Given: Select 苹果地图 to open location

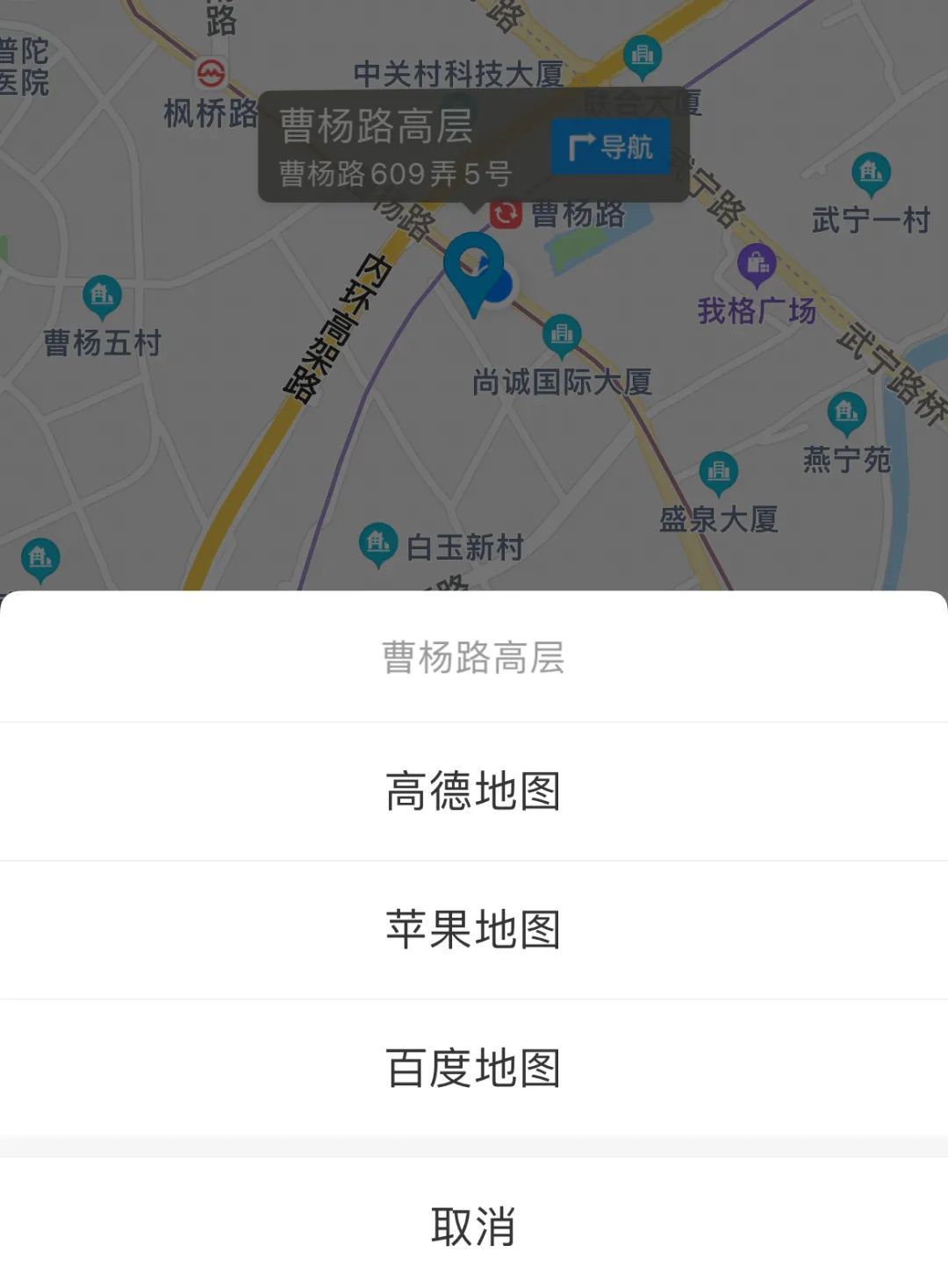Looking at the screenshot, I should coord(473,930).
